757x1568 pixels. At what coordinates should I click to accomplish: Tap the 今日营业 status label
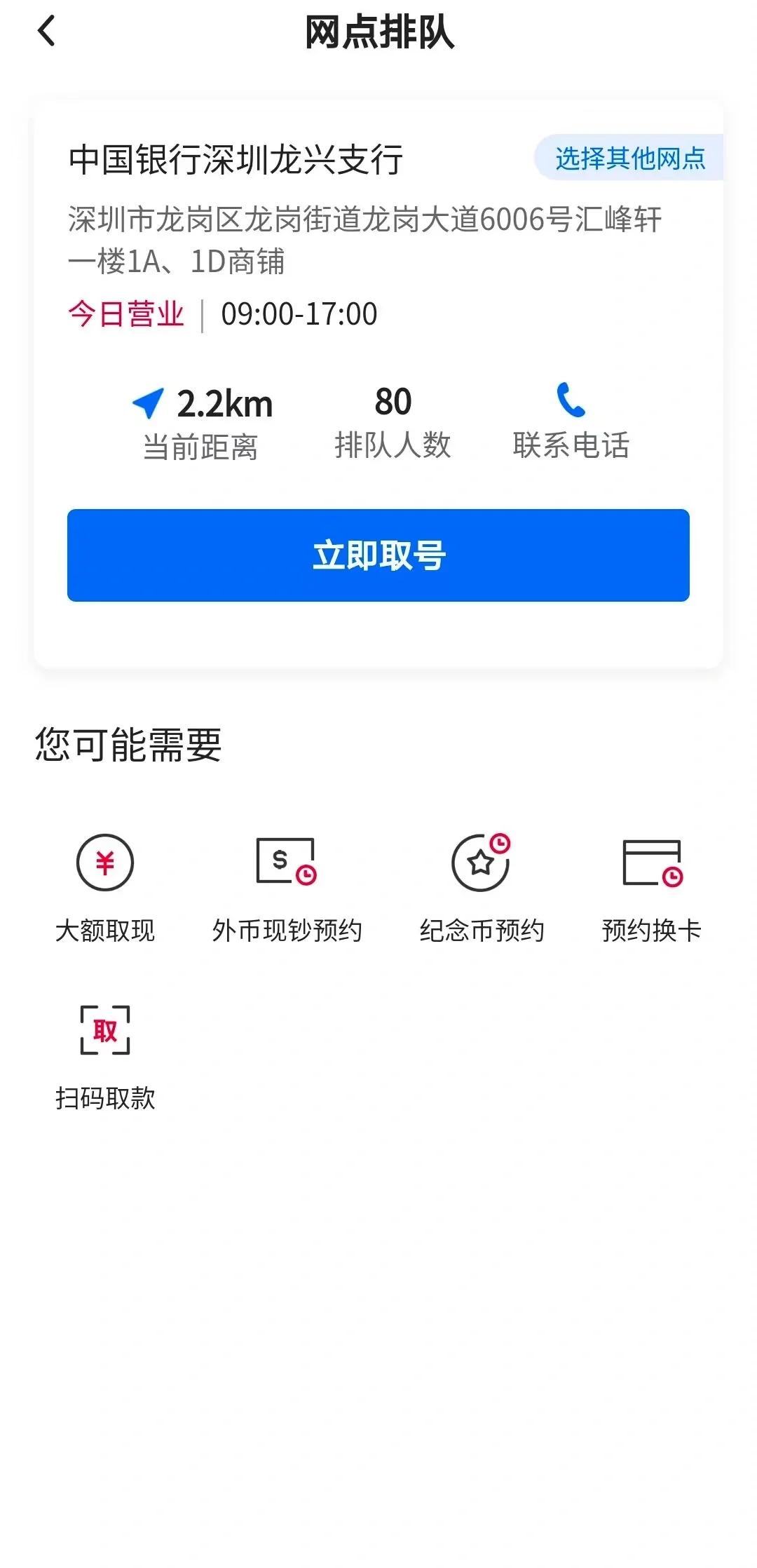coord(126,314)
